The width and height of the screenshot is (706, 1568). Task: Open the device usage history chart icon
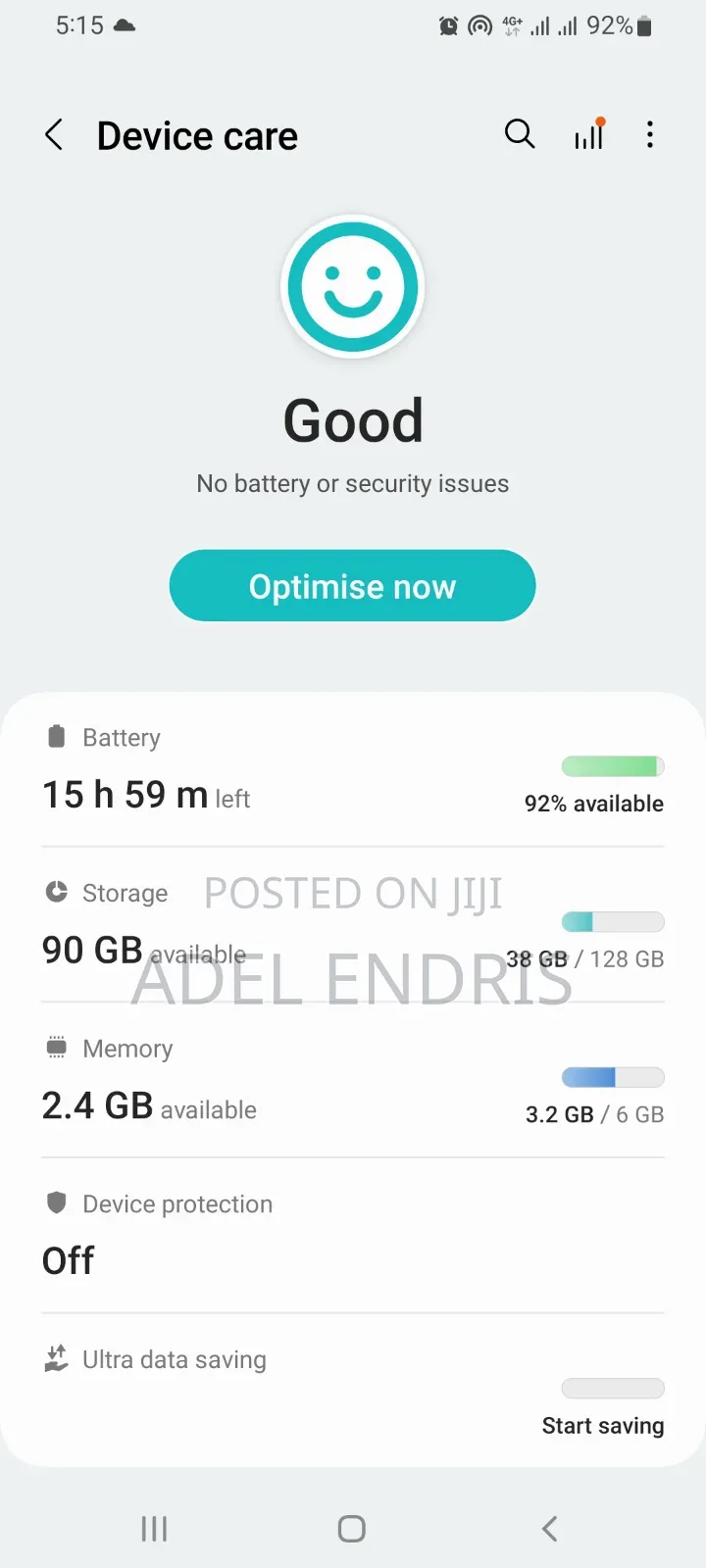(588, 134)
